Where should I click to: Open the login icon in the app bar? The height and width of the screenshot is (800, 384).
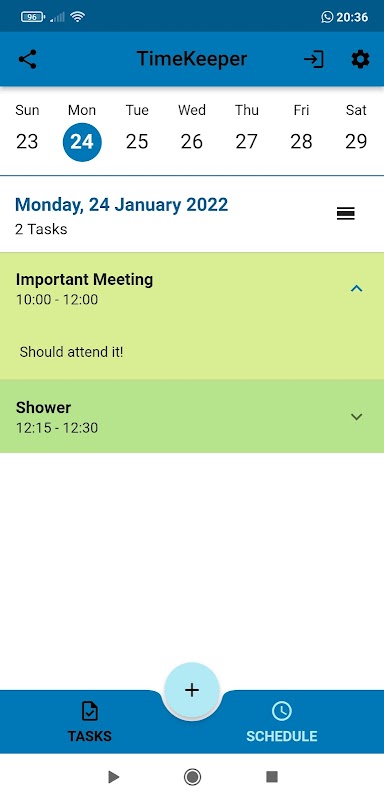pyautogui.click(x=314, y=59)
